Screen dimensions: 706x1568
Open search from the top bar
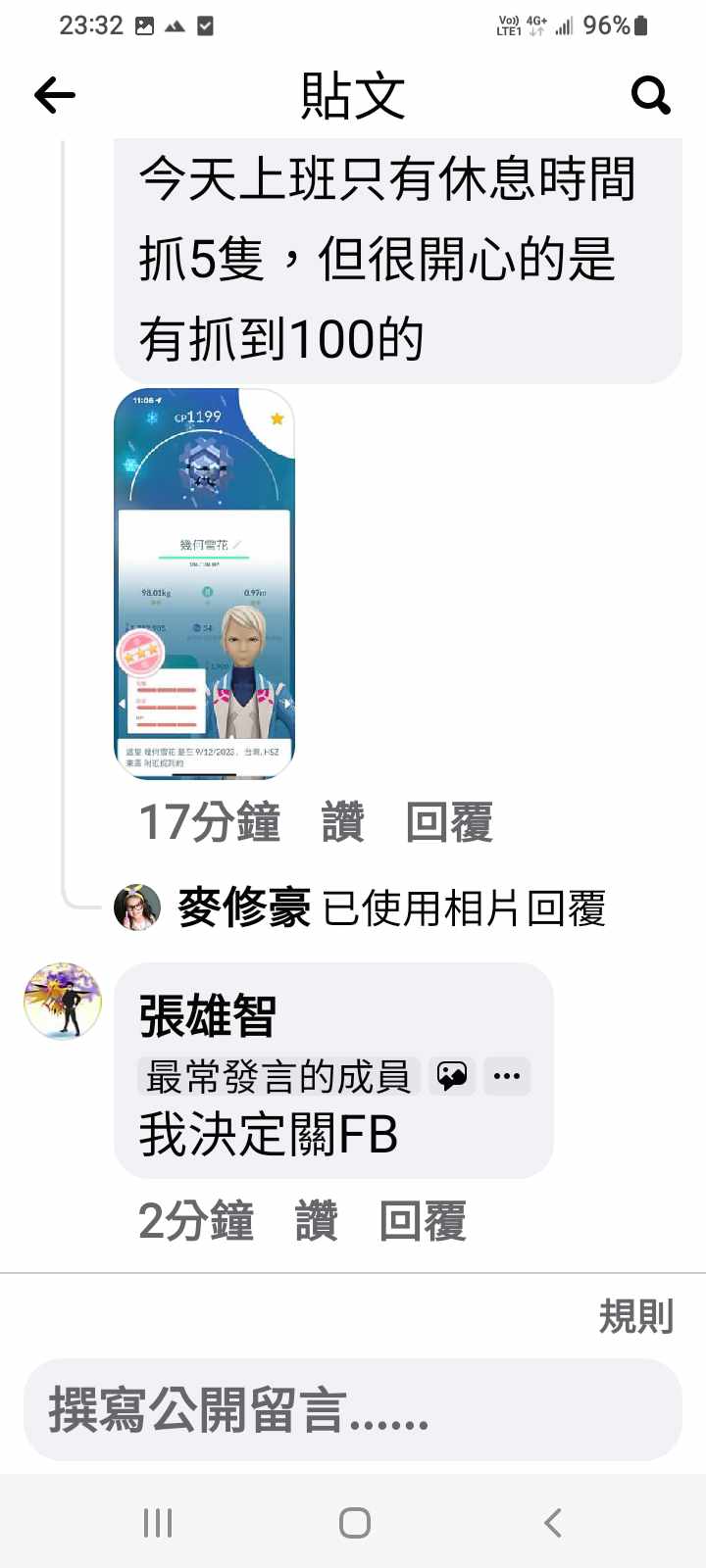650,95
